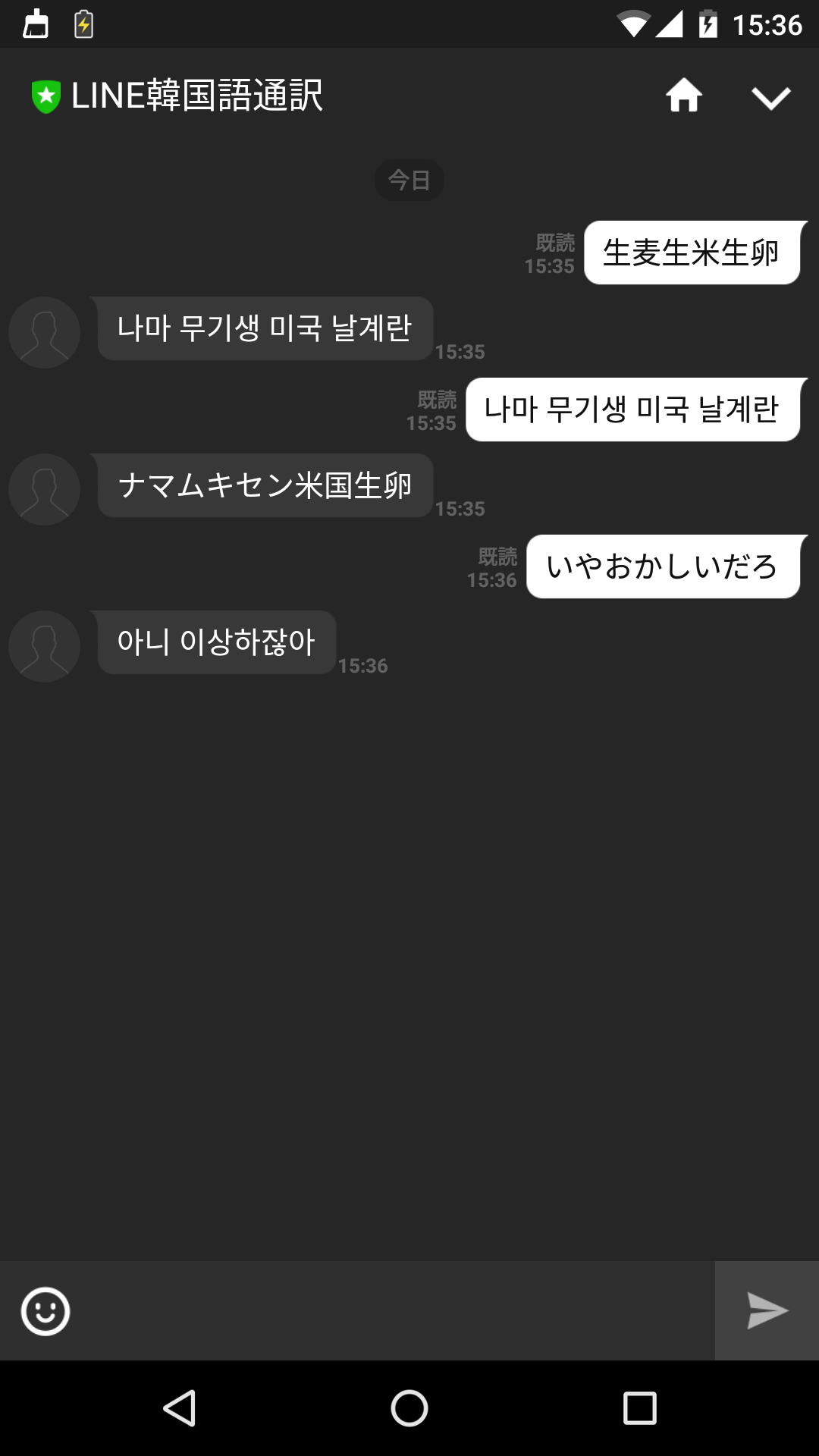This screenshot has width=819, height=1456.
Task: Open the emoji sticker picker
Action: [45, 1310]
